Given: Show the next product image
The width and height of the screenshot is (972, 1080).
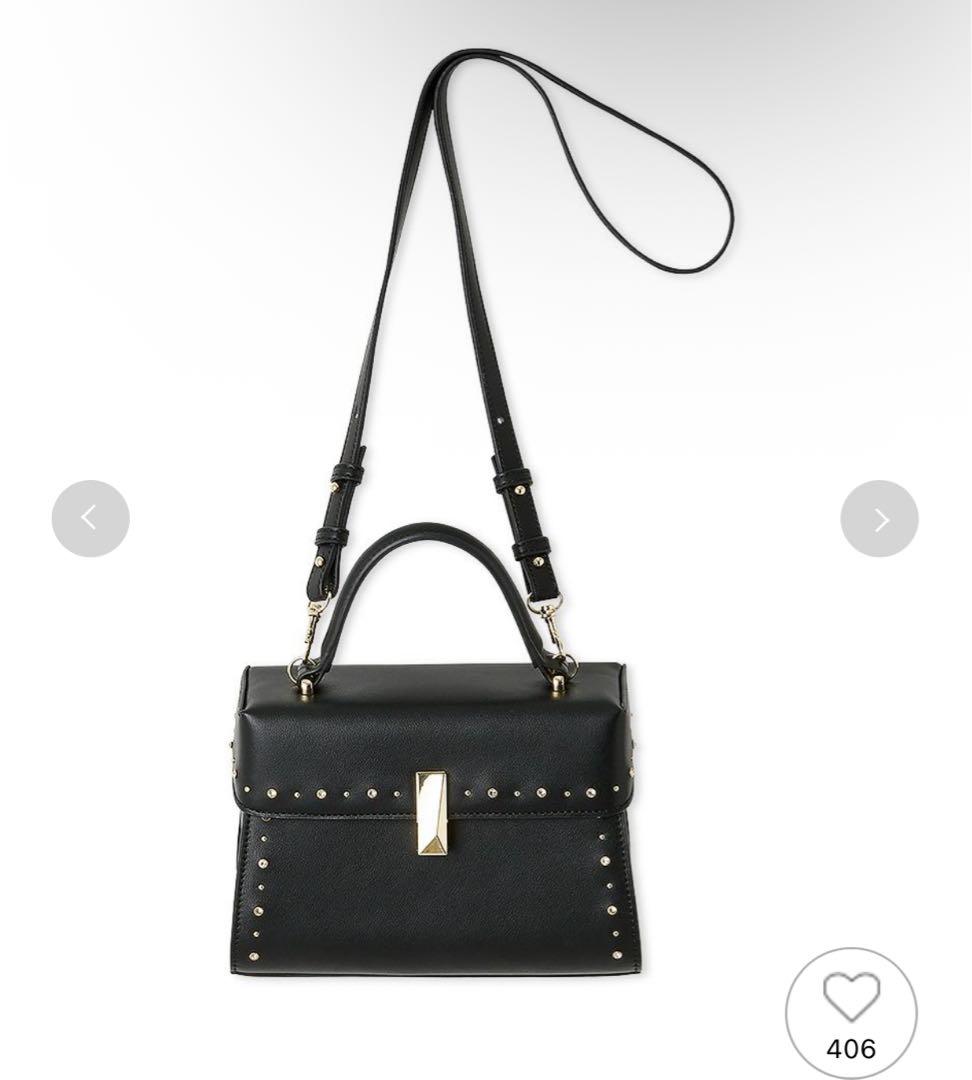Looking at the screenshot, I should coord(879,518).
